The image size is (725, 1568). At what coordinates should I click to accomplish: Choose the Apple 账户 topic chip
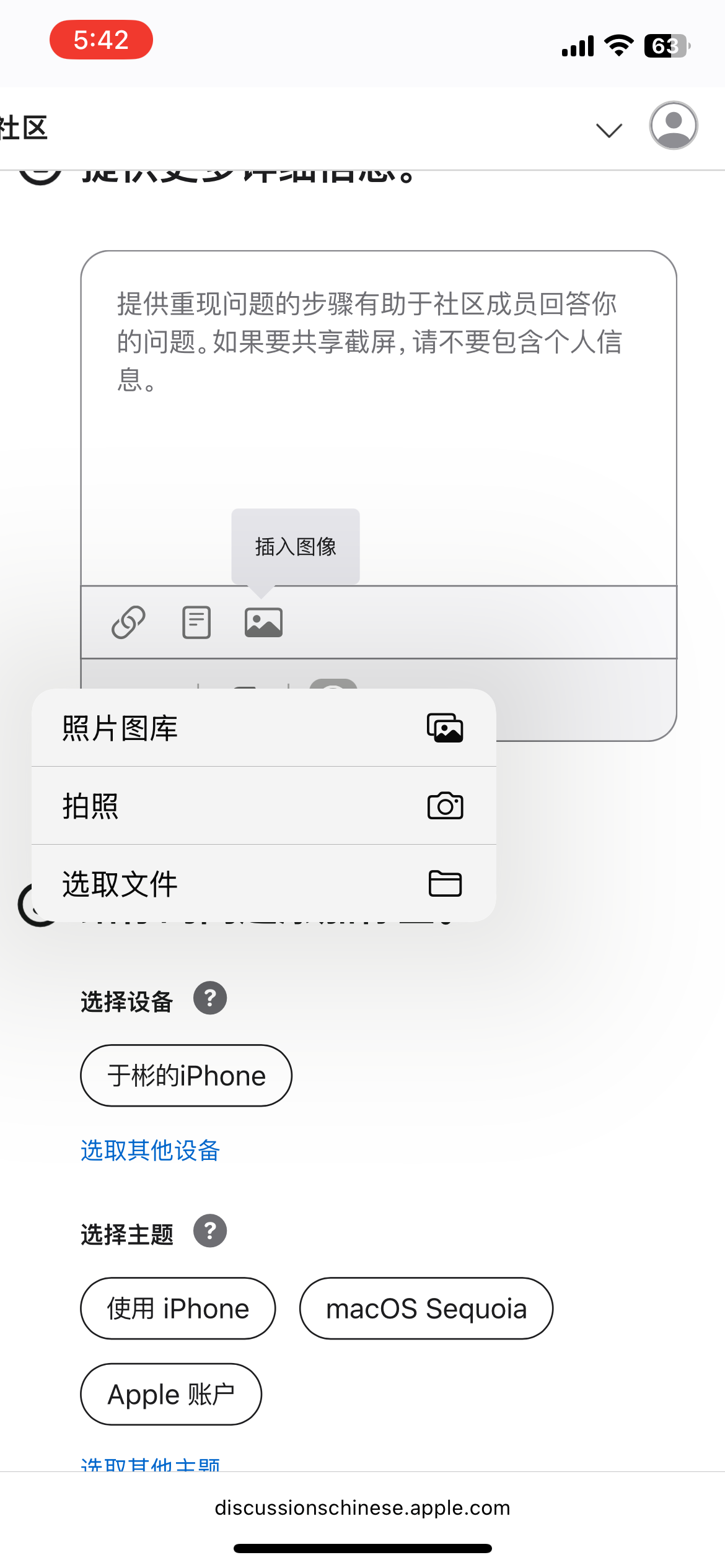click(x=171, y=1394)
